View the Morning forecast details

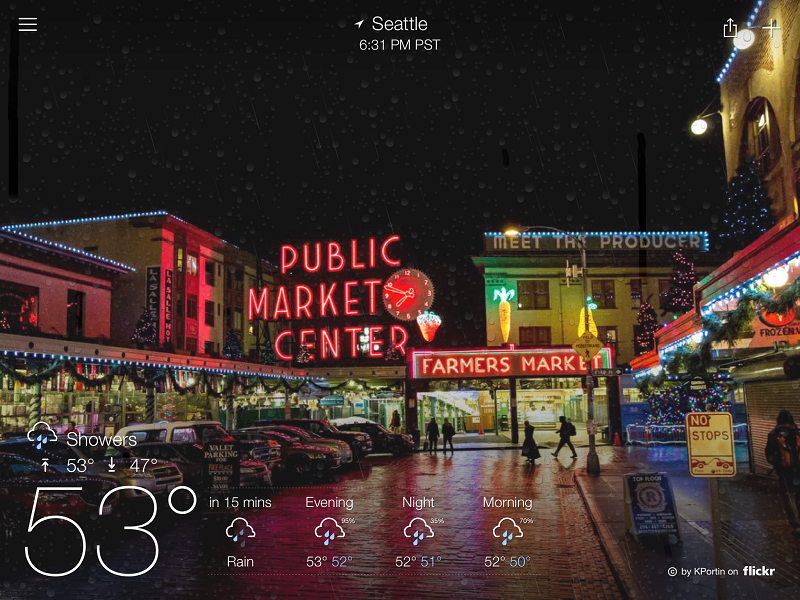click(x=507, y=532)
